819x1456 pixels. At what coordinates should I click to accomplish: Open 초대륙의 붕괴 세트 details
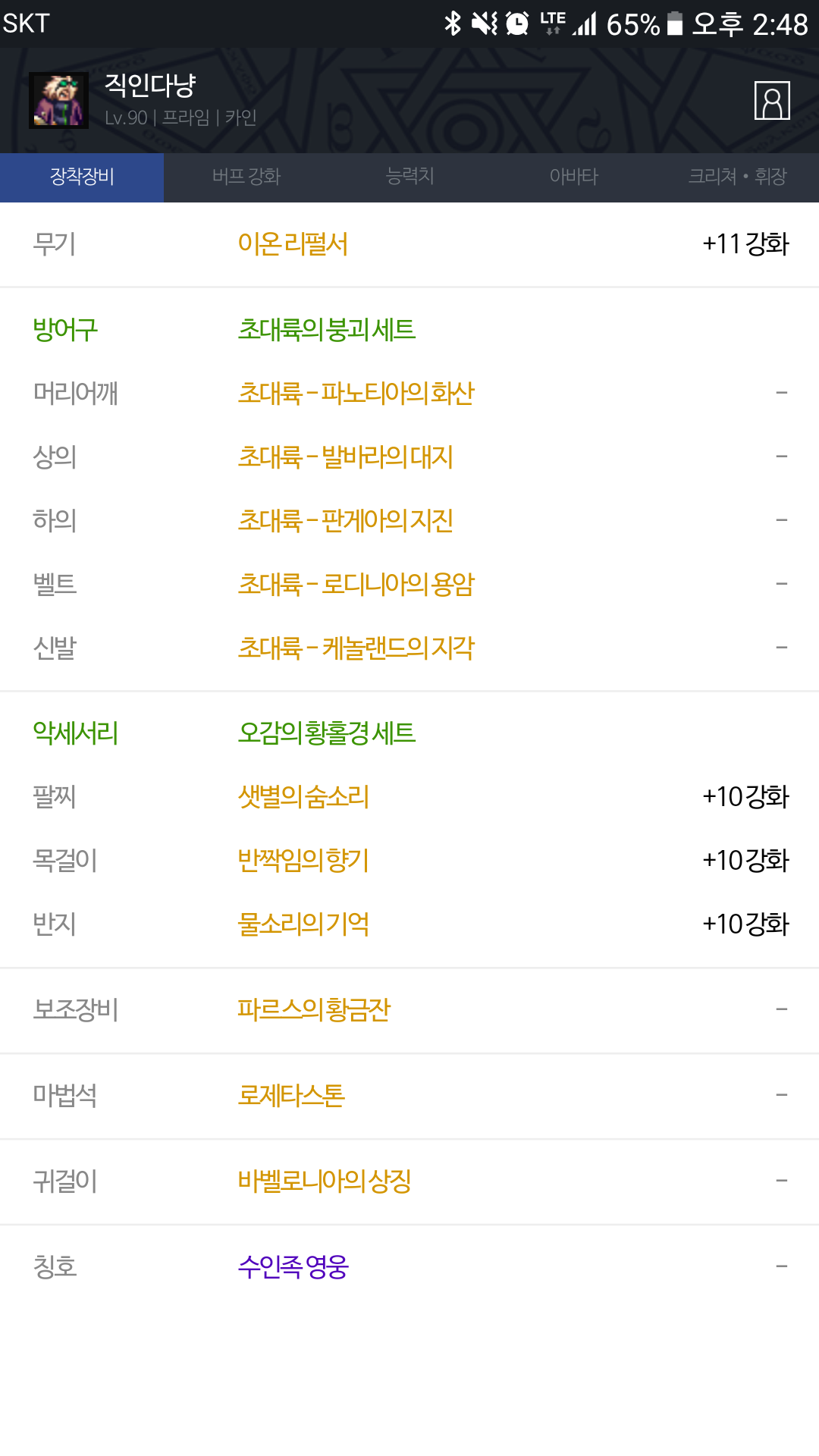pos(327,330)
